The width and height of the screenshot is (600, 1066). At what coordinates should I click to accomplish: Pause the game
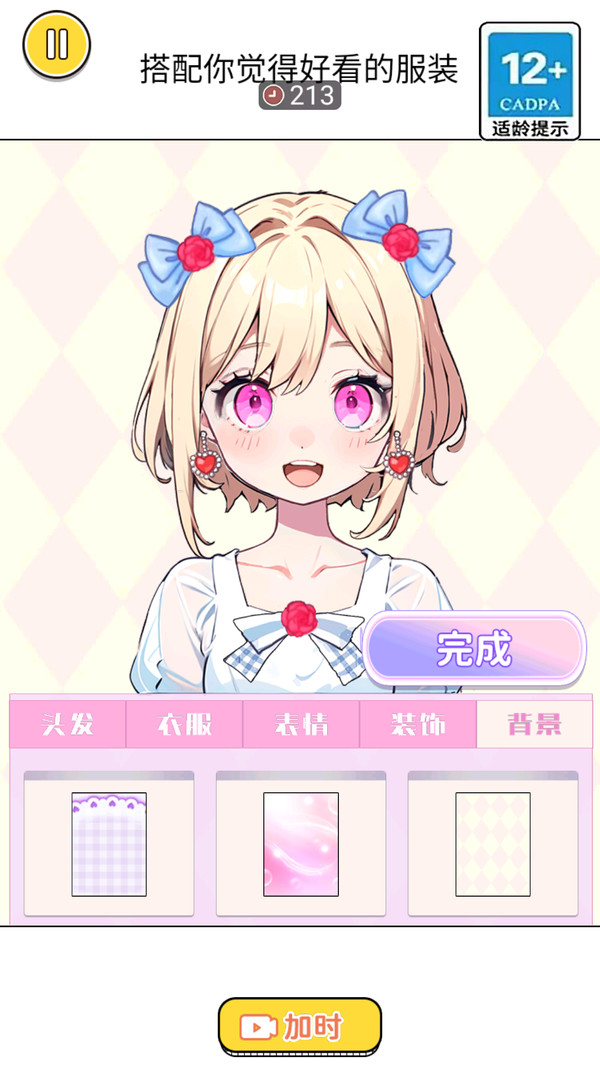click(x=57, y=45)
